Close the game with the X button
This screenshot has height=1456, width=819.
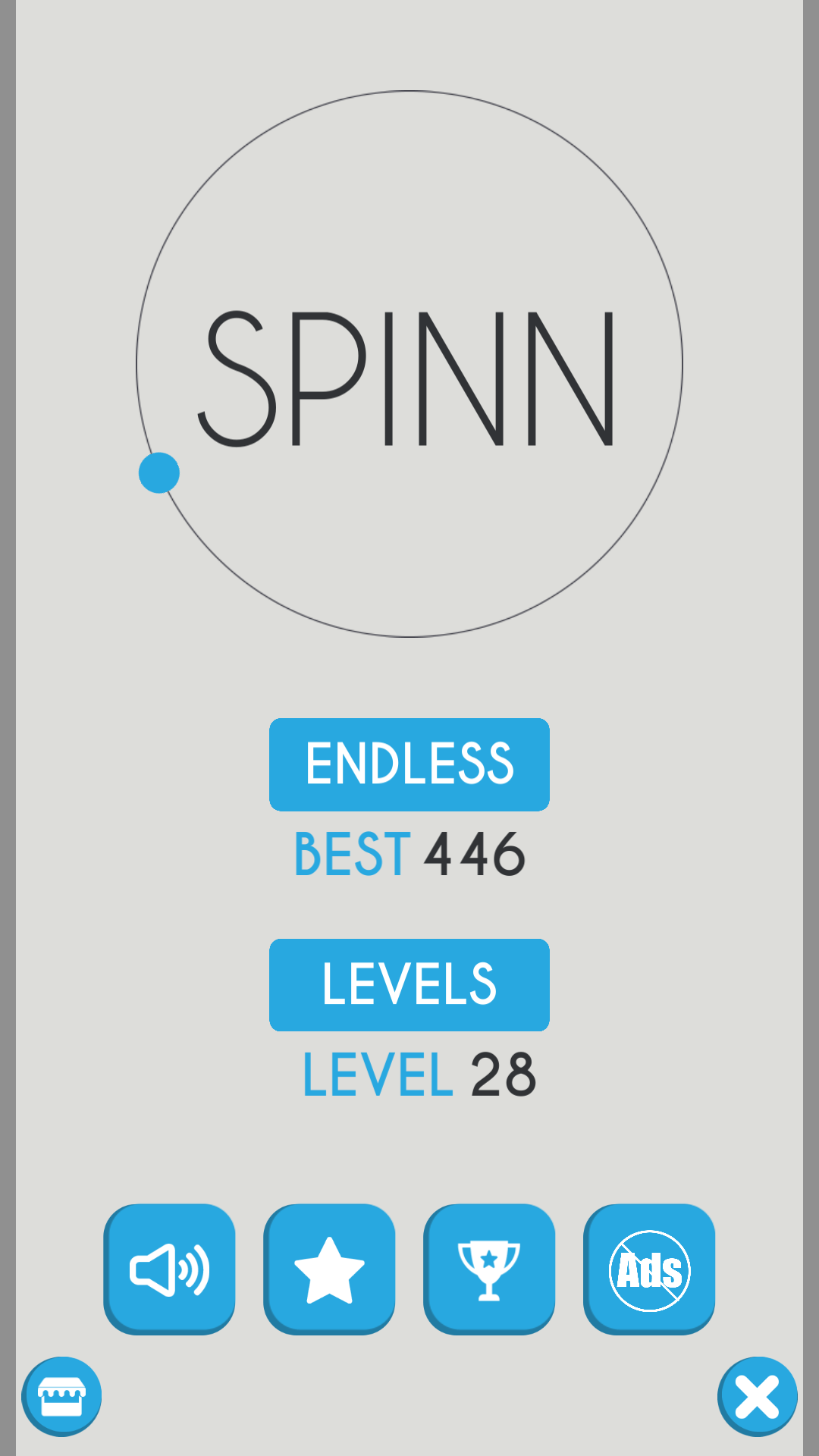757,1396
